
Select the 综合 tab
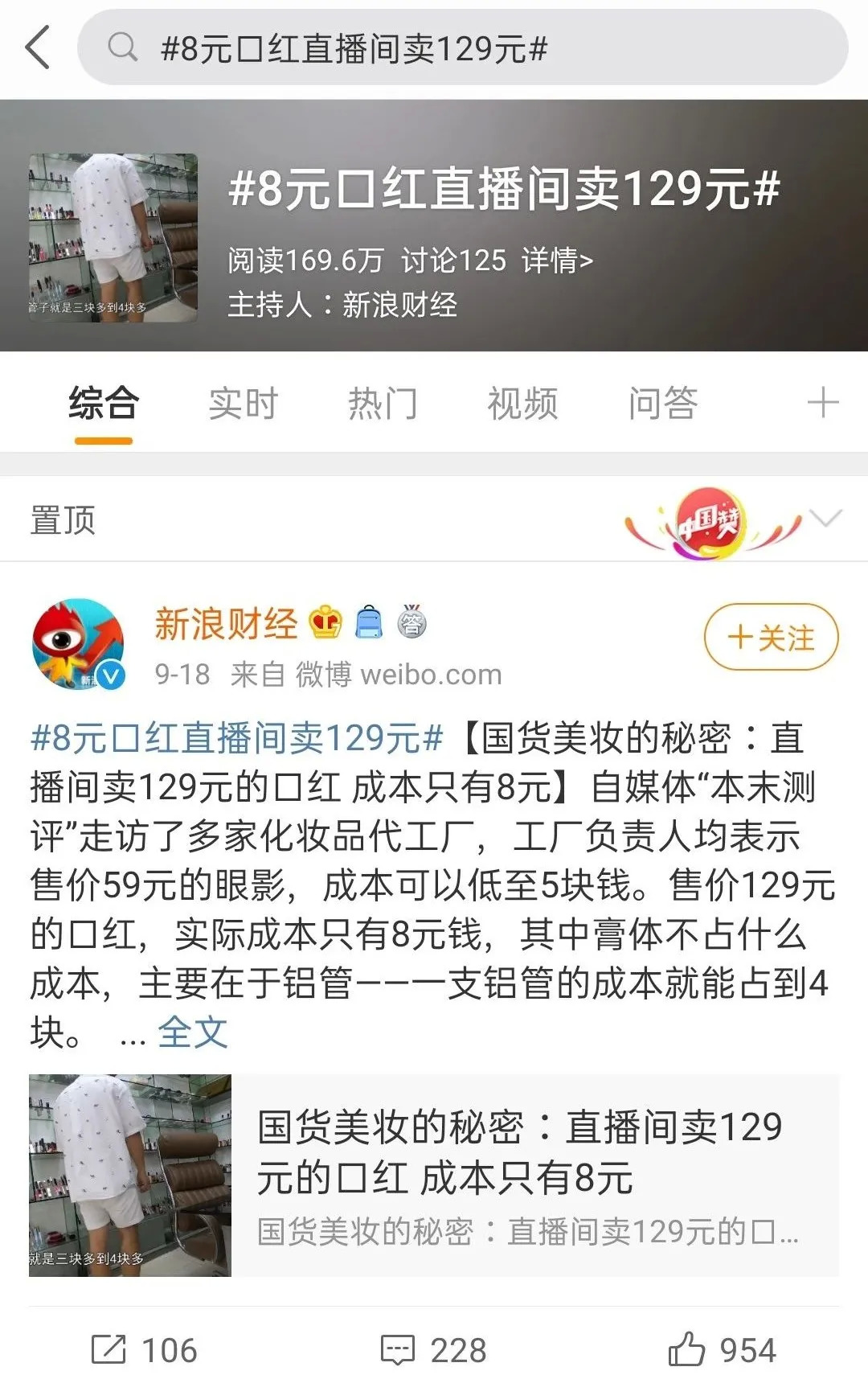(104, 403)
